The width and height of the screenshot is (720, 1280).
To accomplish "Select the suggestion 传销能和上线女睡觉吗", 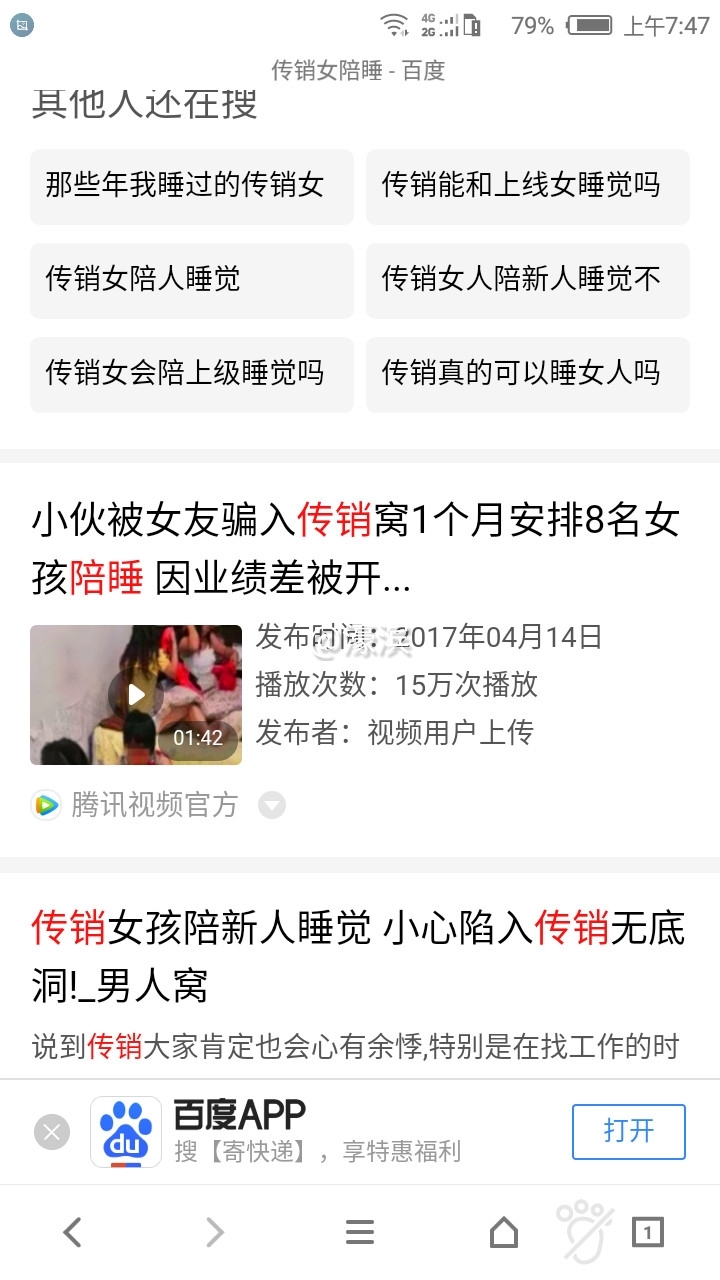I will coord(527,186).
